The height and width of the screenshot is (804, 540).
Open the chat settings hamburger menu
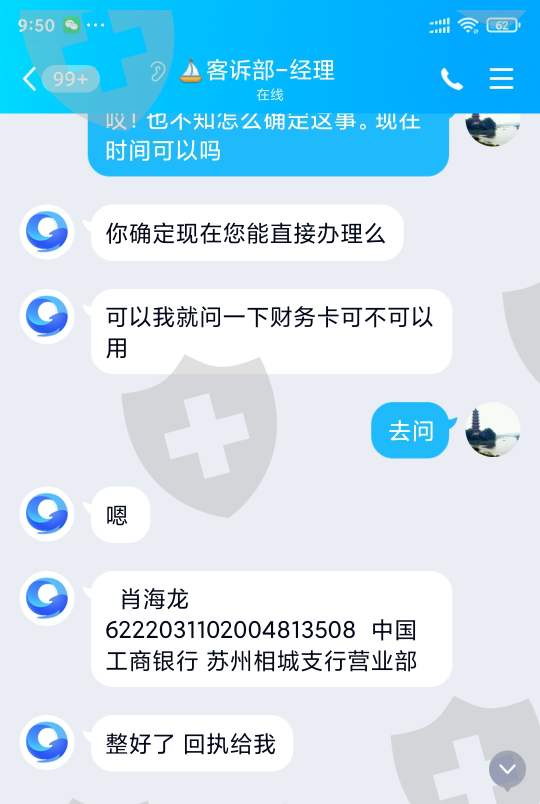point(501,78)
